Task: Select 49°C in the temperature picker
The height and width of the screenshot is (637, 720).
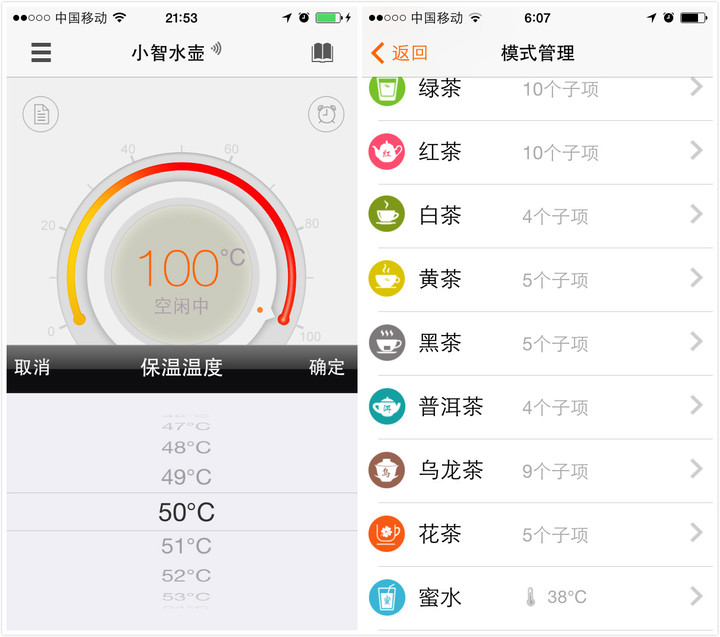Action: tap(186, 477)
